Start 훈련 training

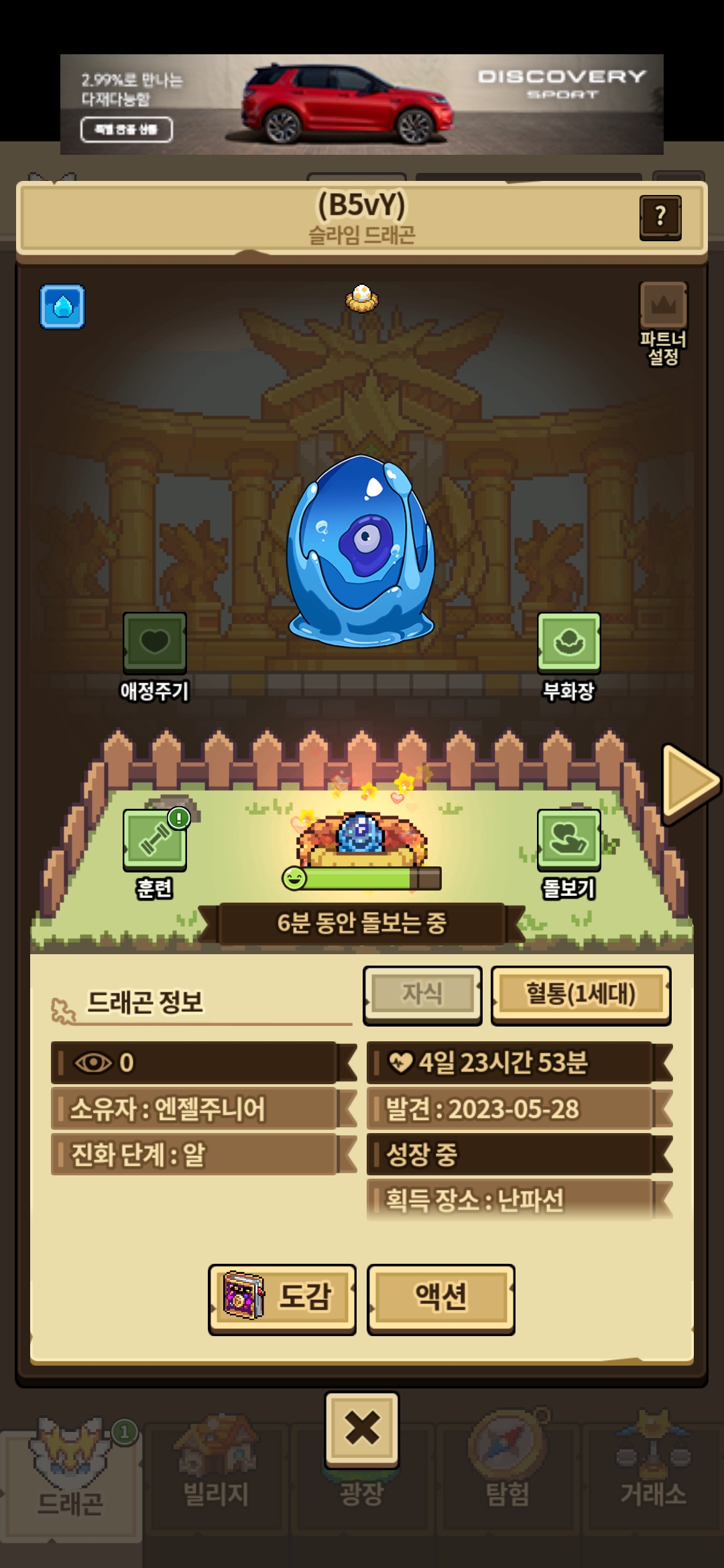click(154, 840)
